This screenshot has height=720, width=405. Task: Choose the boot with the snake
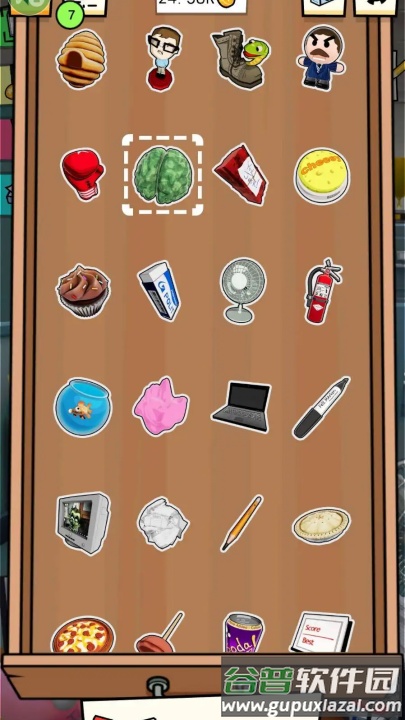point(241,59)
